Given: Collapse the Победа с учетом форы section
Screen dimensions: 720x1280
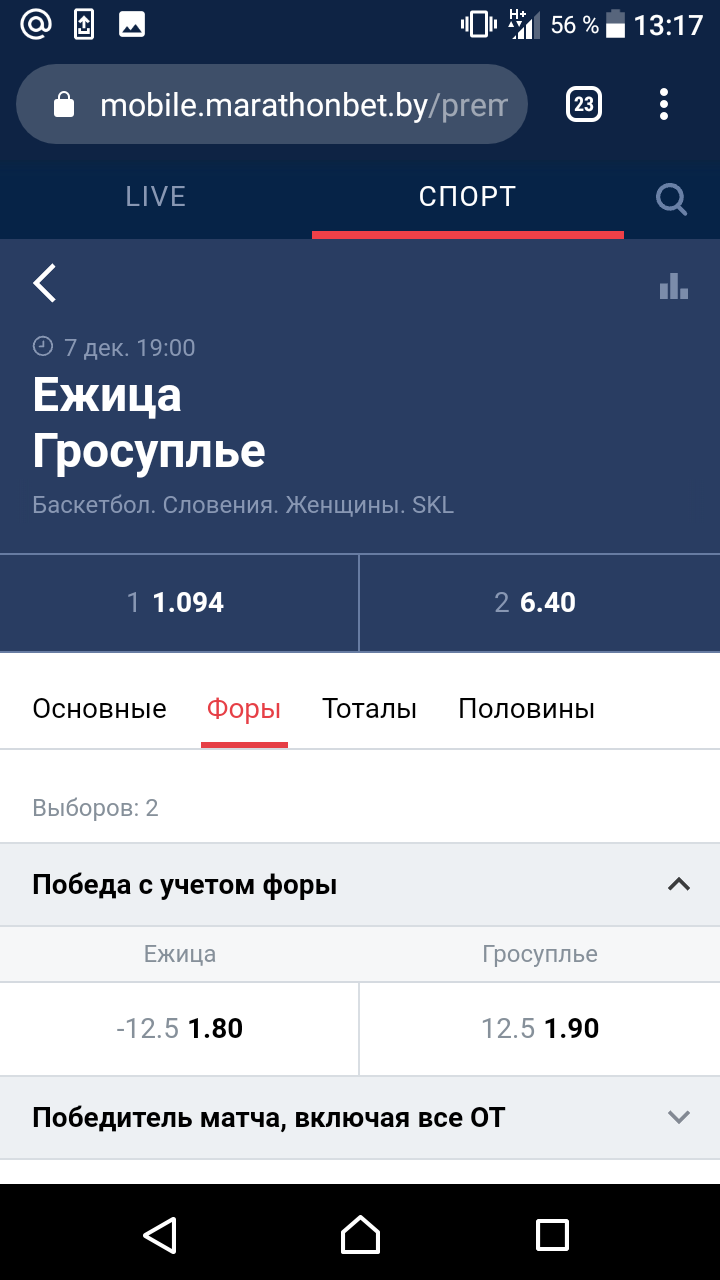Looking at the screenshot, I should [678, 884].
